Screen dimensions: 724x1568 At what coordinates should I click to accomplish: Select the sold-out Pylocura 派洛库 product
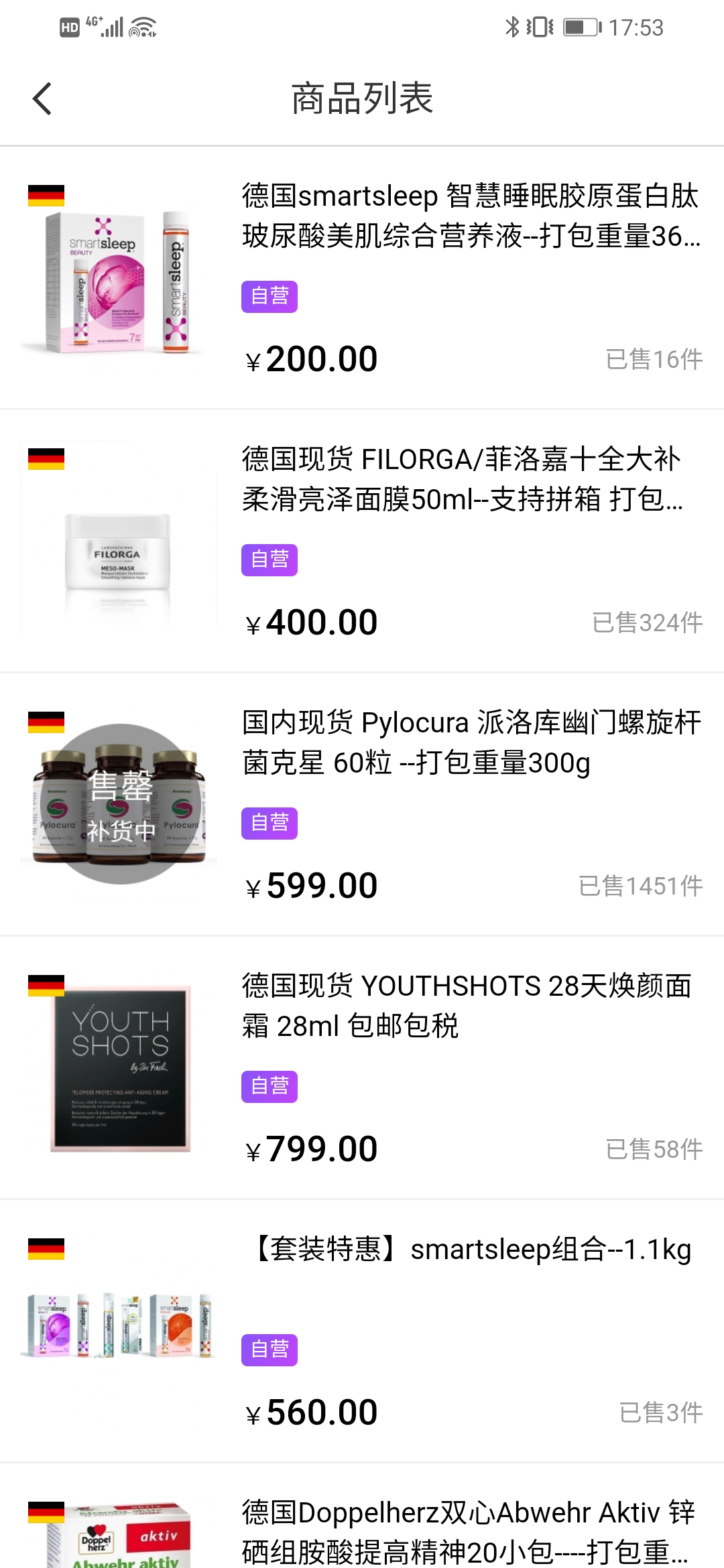pos(471,742)
